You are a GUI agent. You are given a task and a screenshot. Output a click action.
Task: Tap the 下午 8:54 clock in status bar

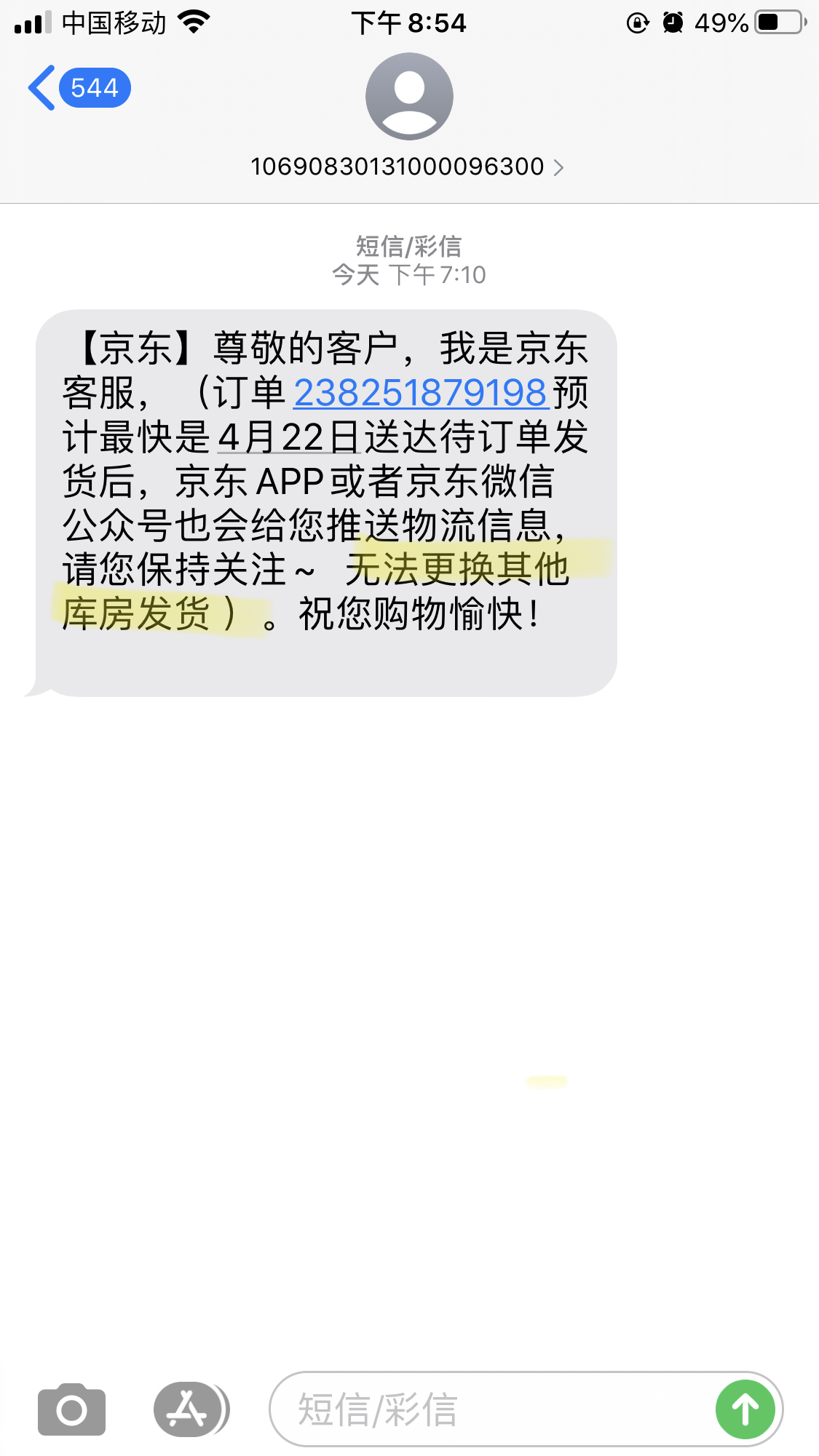click(x=409, y=23)
